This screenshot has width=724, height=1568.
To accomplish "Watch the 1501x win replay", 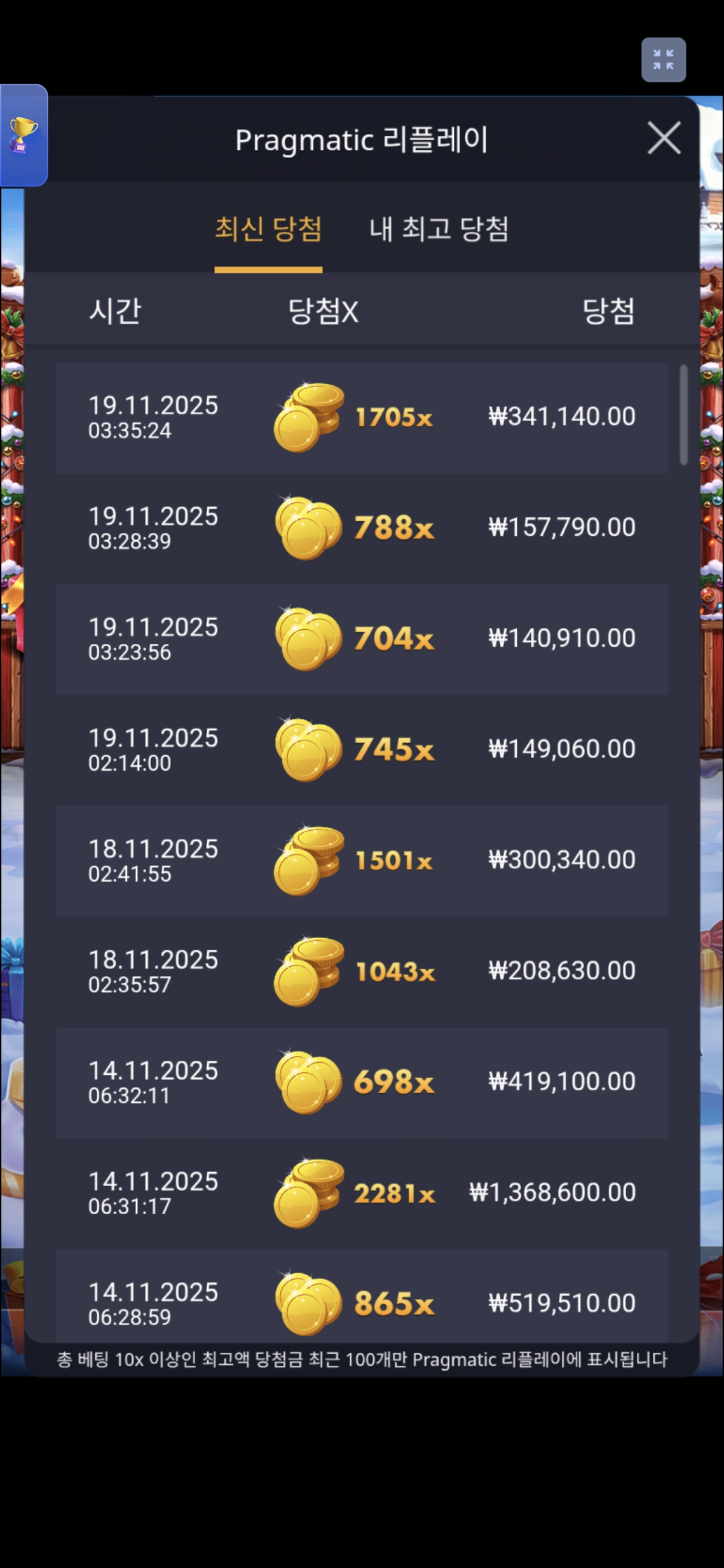I will coord(361,860).
